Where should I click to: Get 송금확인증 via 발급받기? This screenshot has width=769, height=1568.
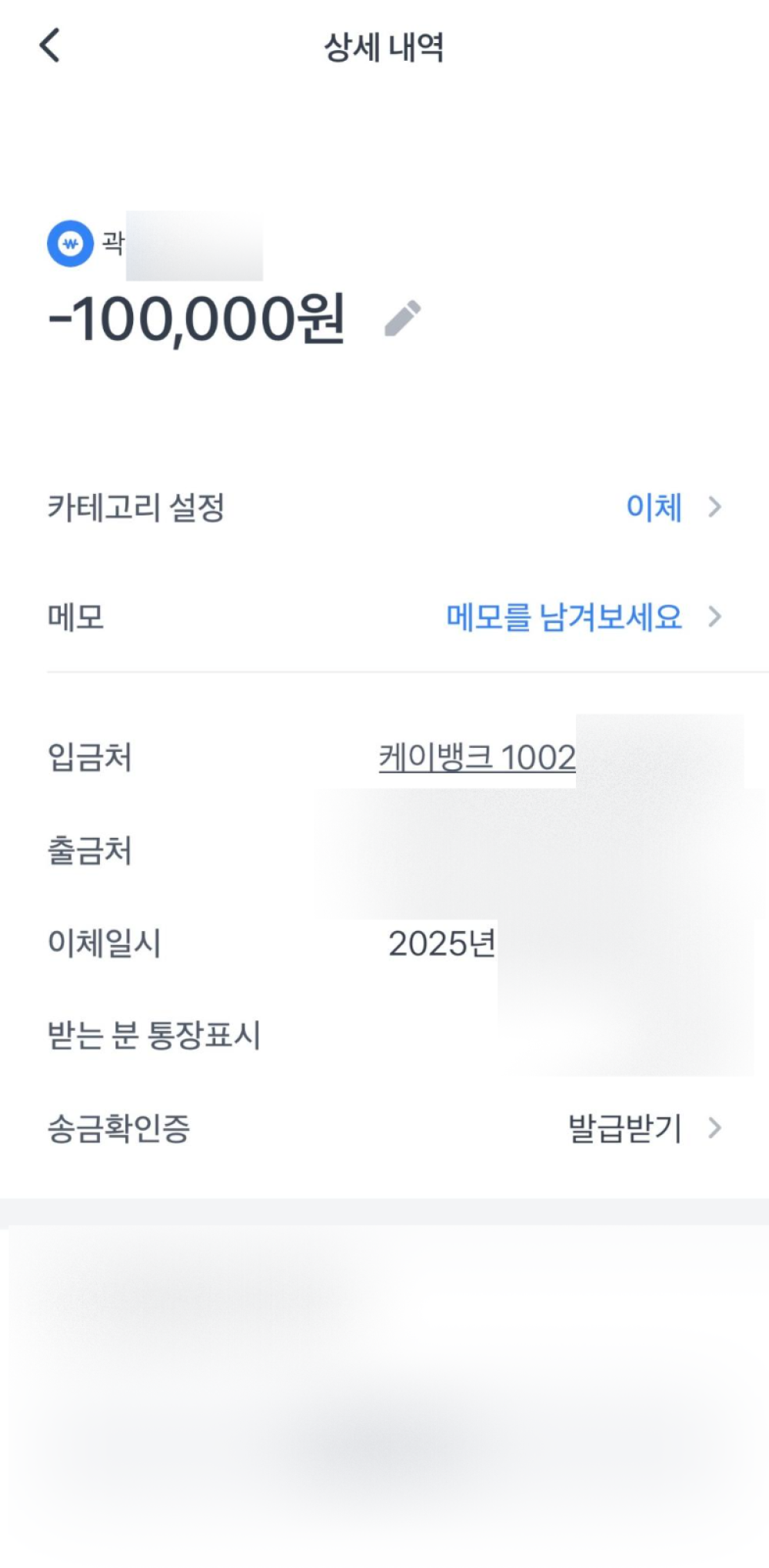click(x=625, y=1129)
